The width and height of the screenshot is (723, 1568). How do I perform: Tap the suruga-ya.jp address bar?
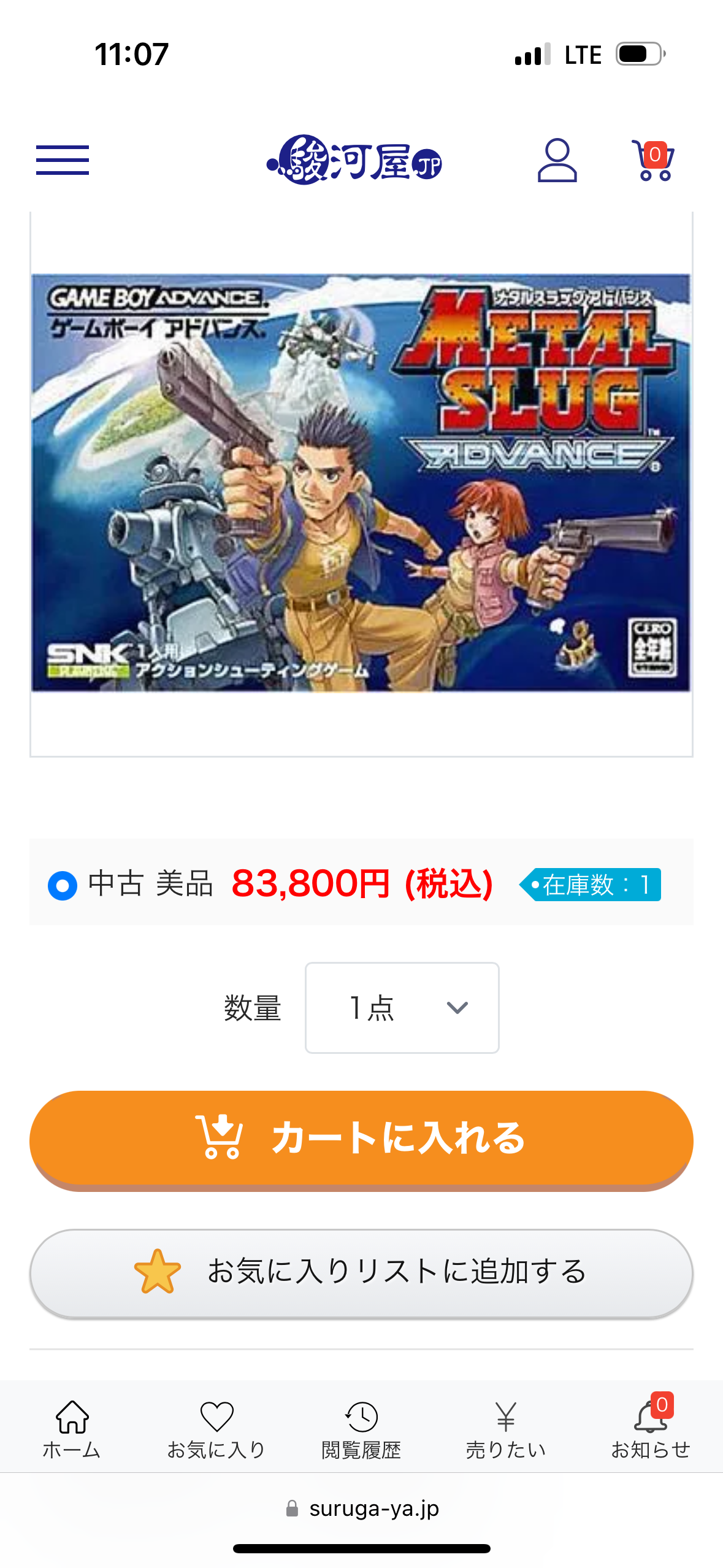(x=362, y=1508)
